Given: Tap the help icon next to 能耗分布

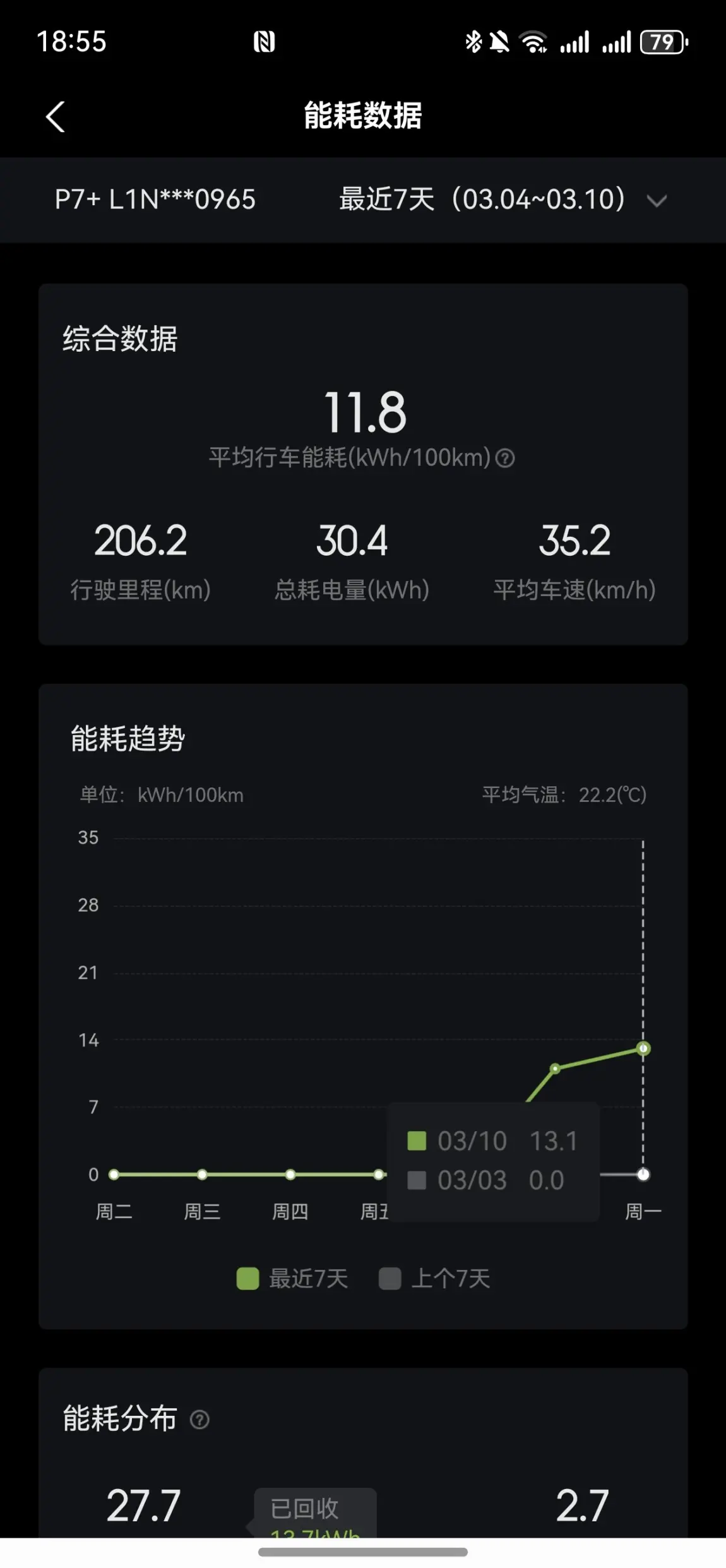Looking at the screenshot, I should (x=199, y=1420).
